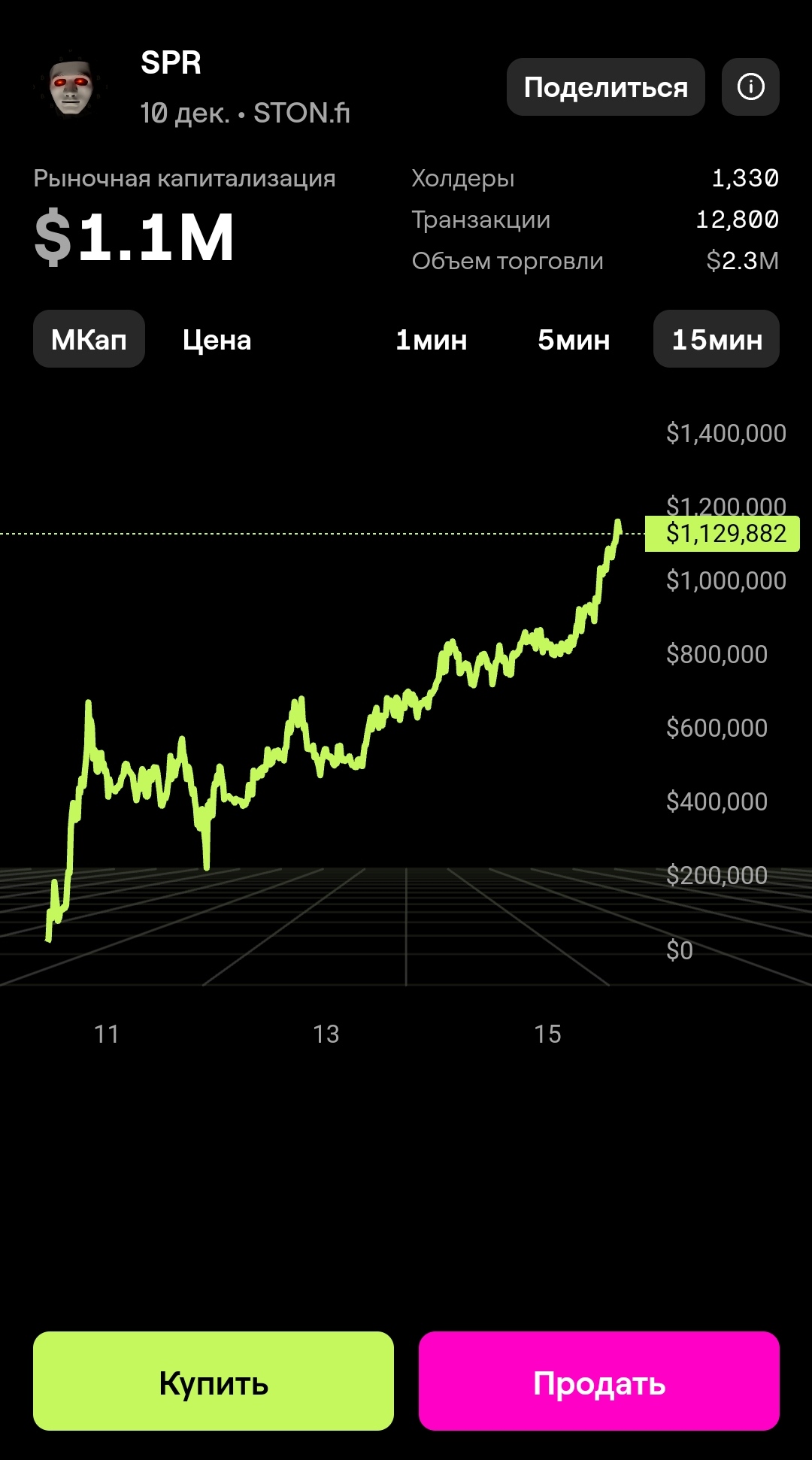This screenshot has width=812, height=1460.
Task: Select the 15мин interval
Action: click(x=717, y=339)
